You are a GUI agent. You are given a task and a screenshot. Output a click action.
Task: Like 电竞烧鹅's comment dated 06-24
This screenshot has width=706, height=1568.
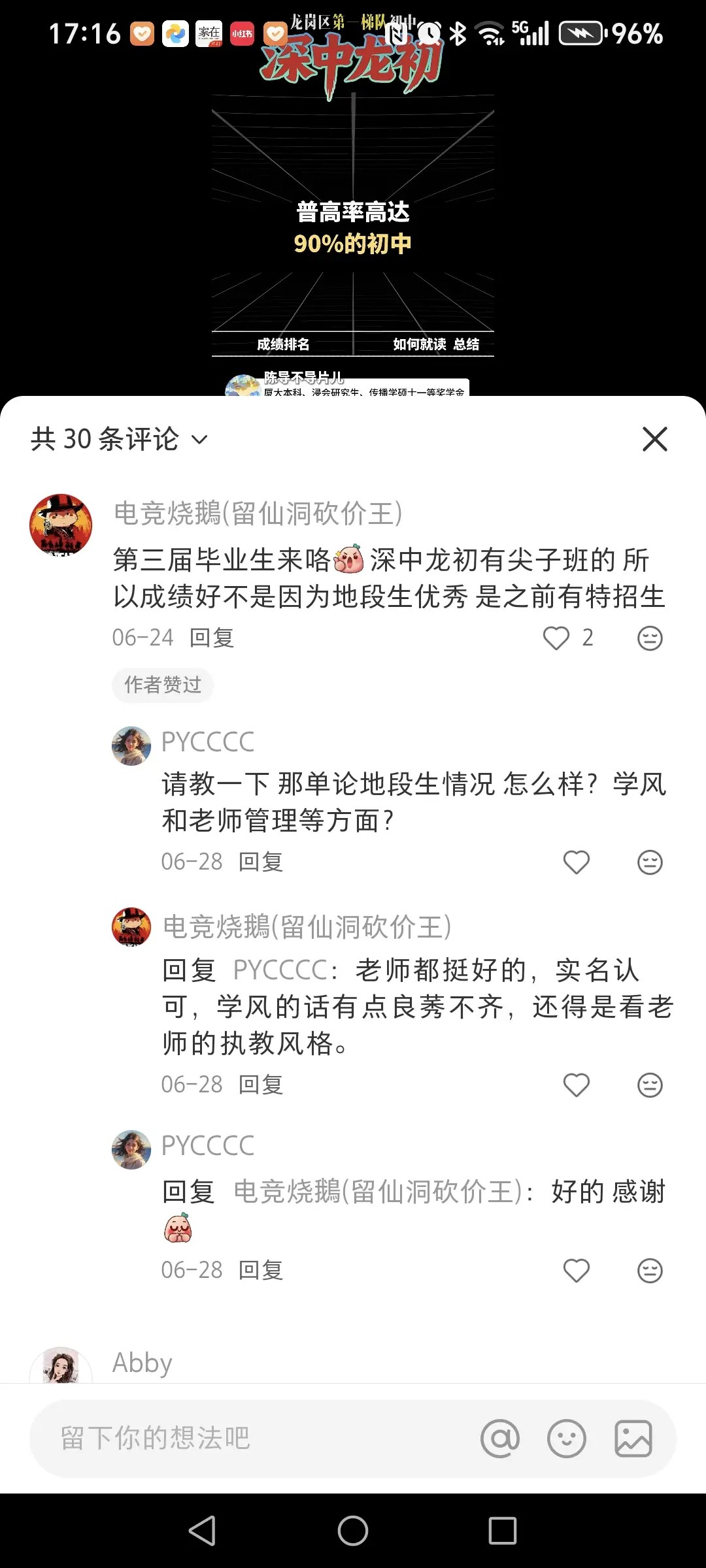pos(556,638)
